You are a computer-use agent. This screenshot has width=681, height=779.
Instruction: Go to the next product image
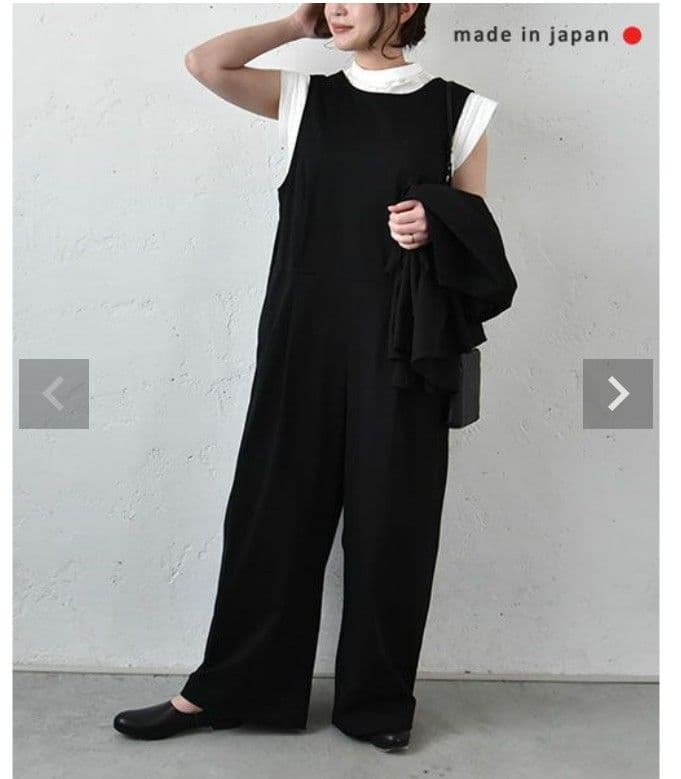coord(617,394)
